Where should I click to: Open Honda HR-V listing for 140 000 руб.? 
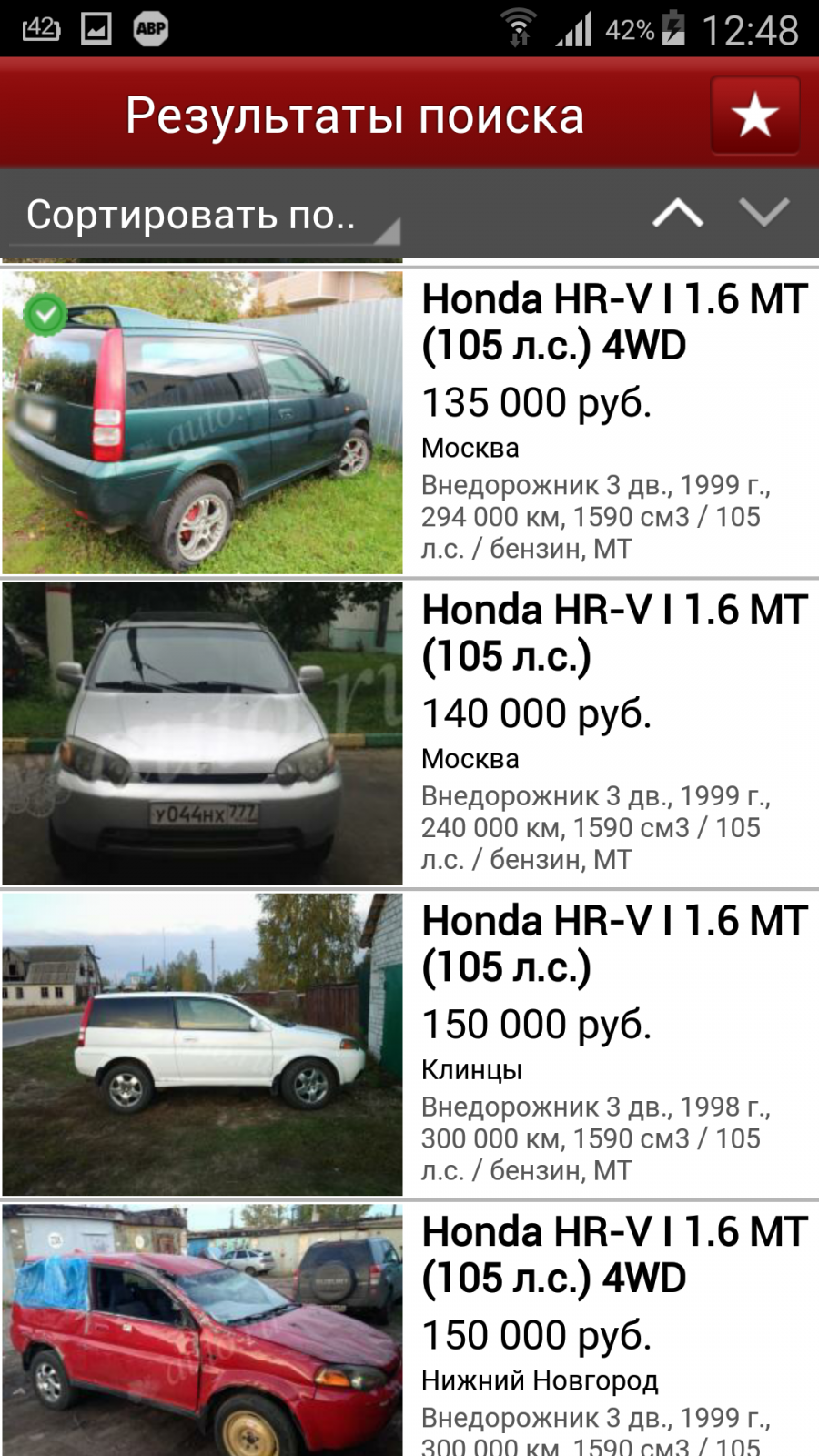[409, 733]
